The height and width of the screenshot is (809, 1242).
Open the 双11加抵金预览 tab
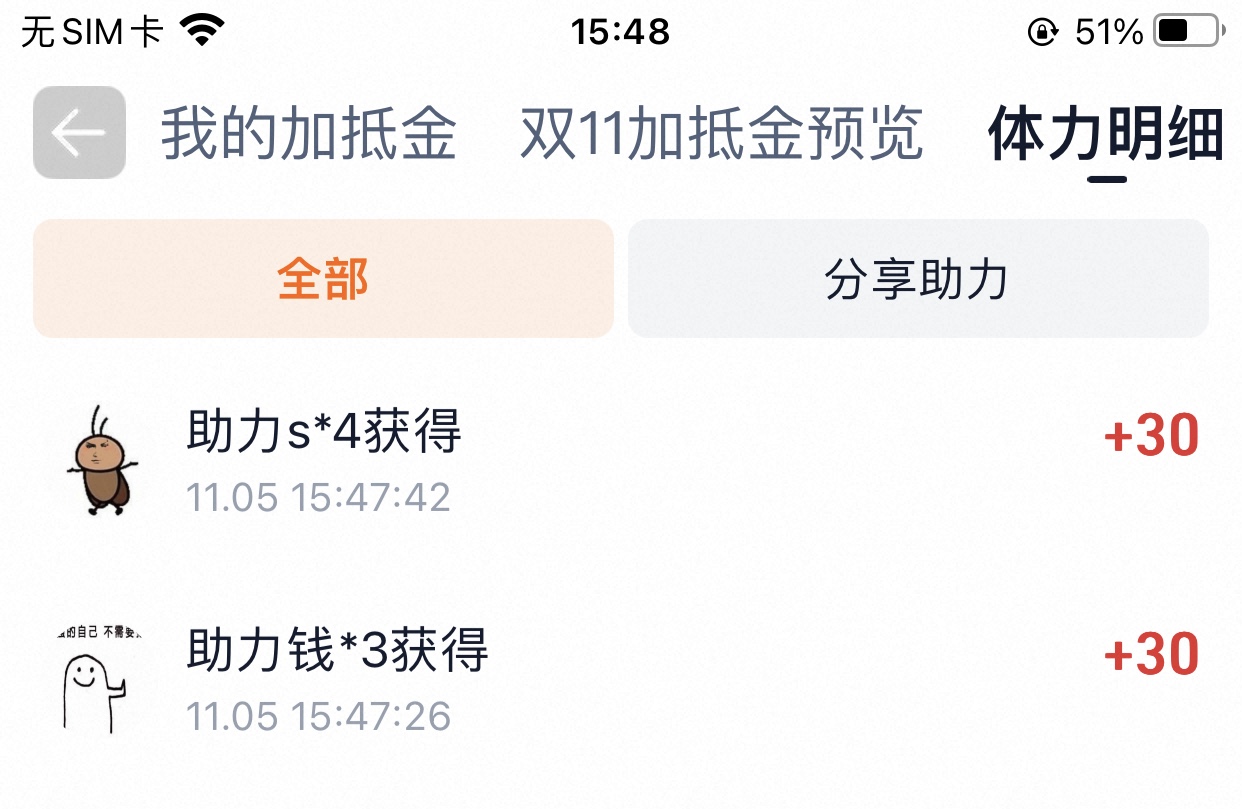click(x=720, y=134)
